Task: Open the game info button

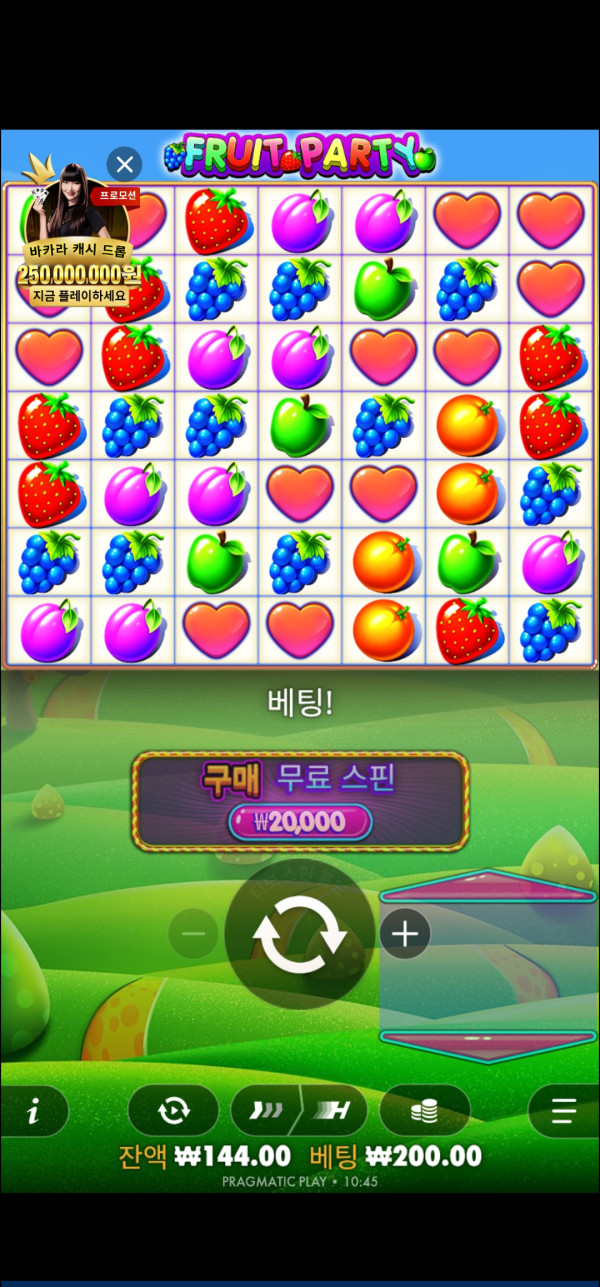Action: pos(33,1111)
